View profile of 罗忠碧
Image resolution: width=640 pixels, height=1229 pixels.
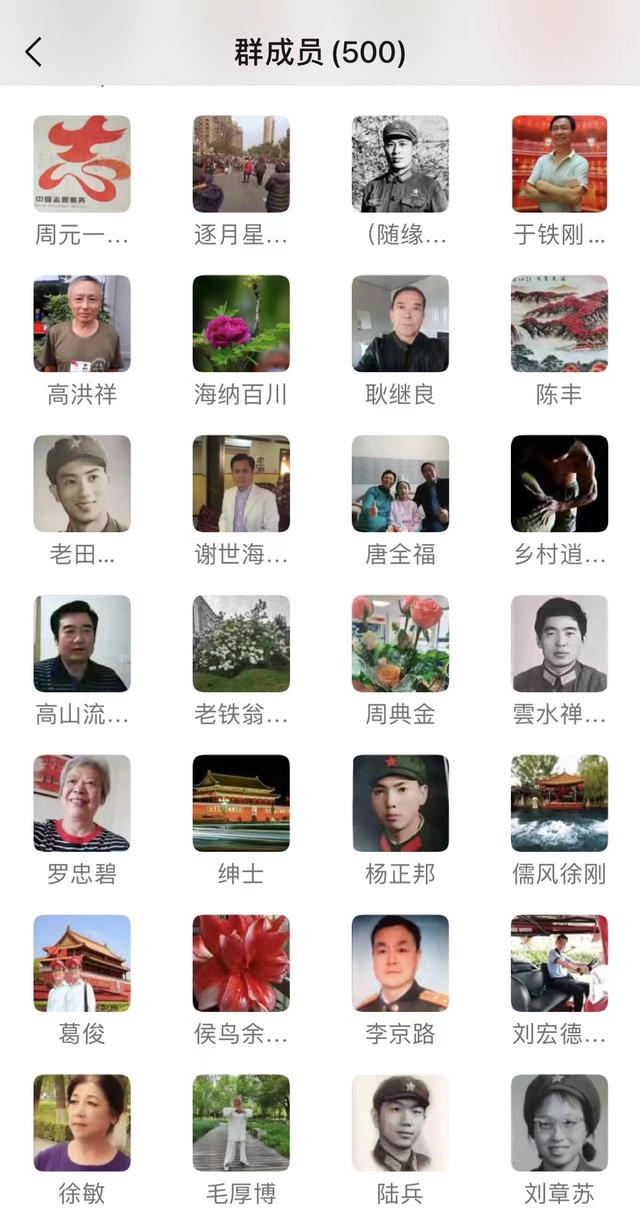click(x=82, y=804)
